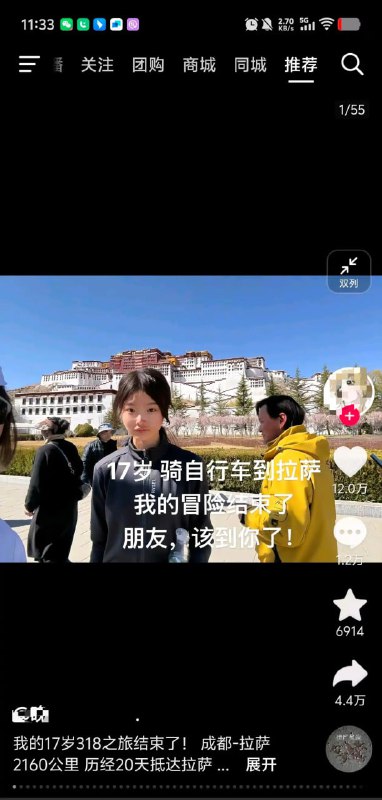Like this video with the heart

[350, 461]
